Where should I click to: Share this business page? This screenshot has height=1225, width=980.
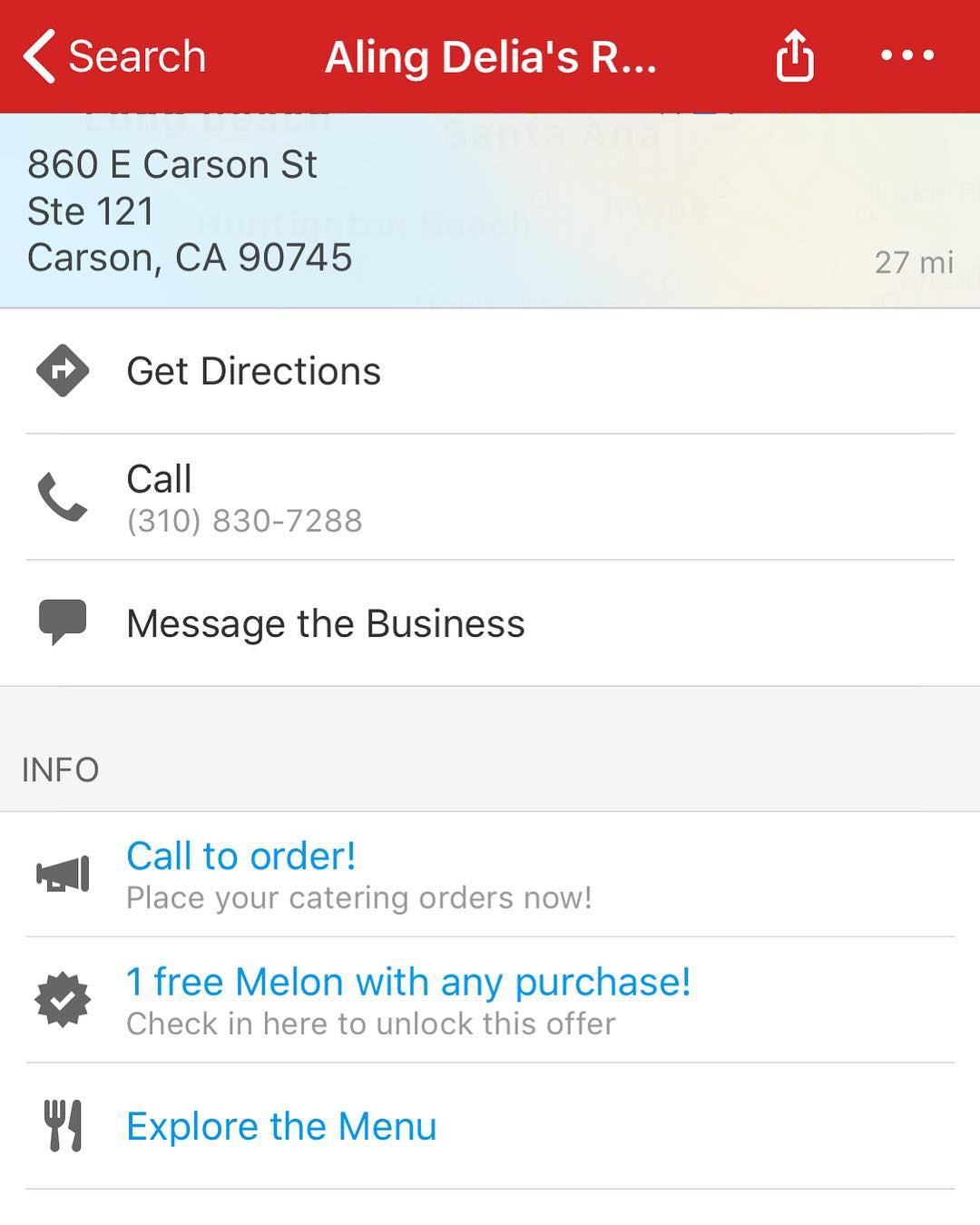click(x=794, y=56)
